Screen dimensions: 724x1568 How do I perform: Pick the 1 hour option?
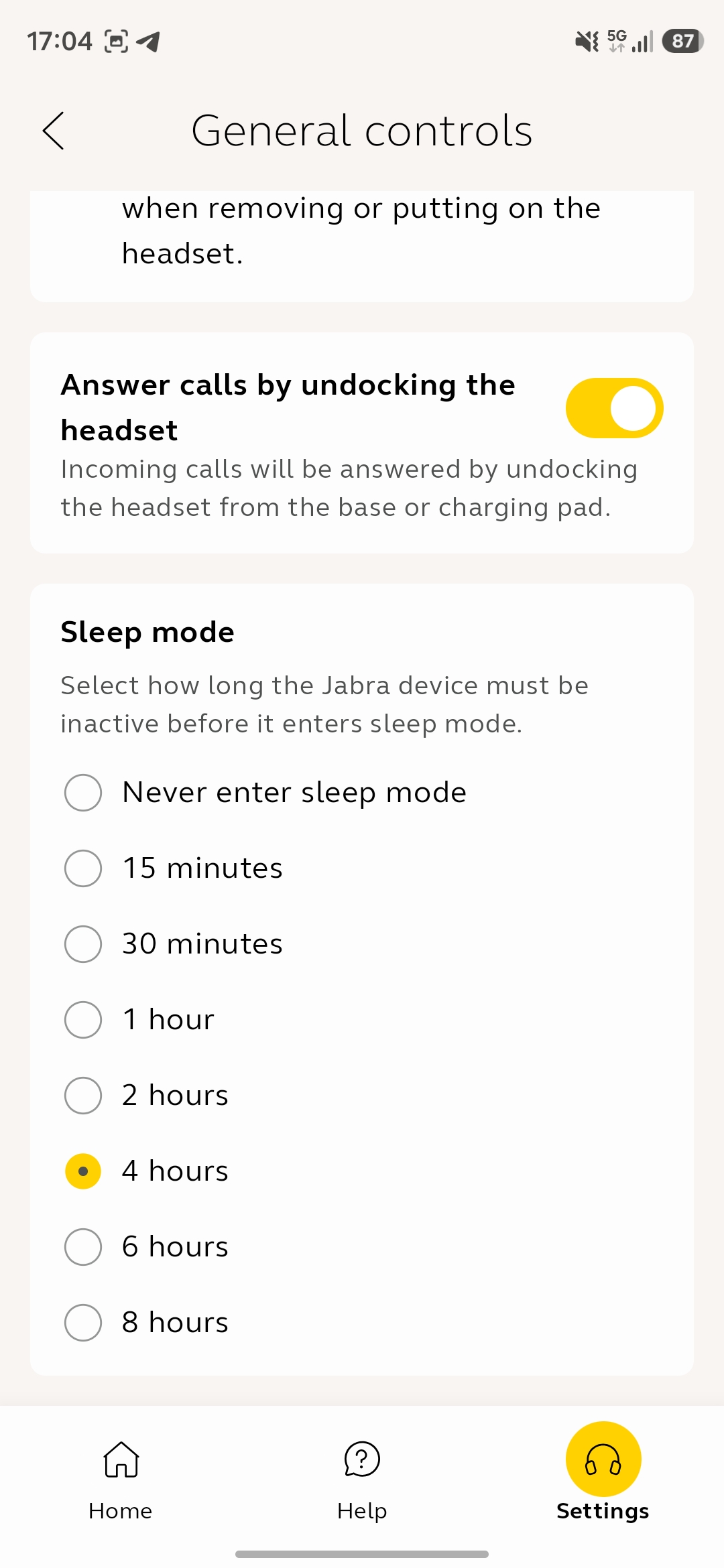tap(83, 1020)
